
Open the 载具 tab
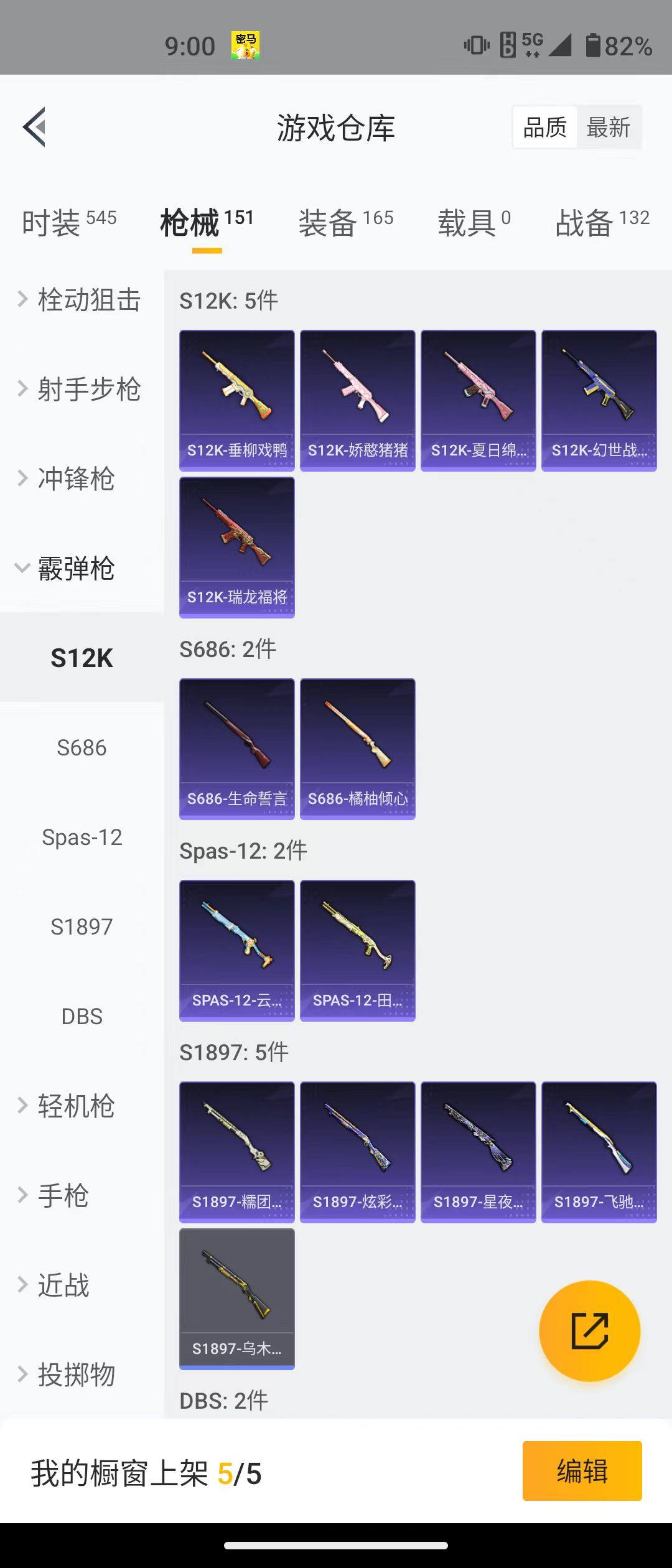coord(474,222)
